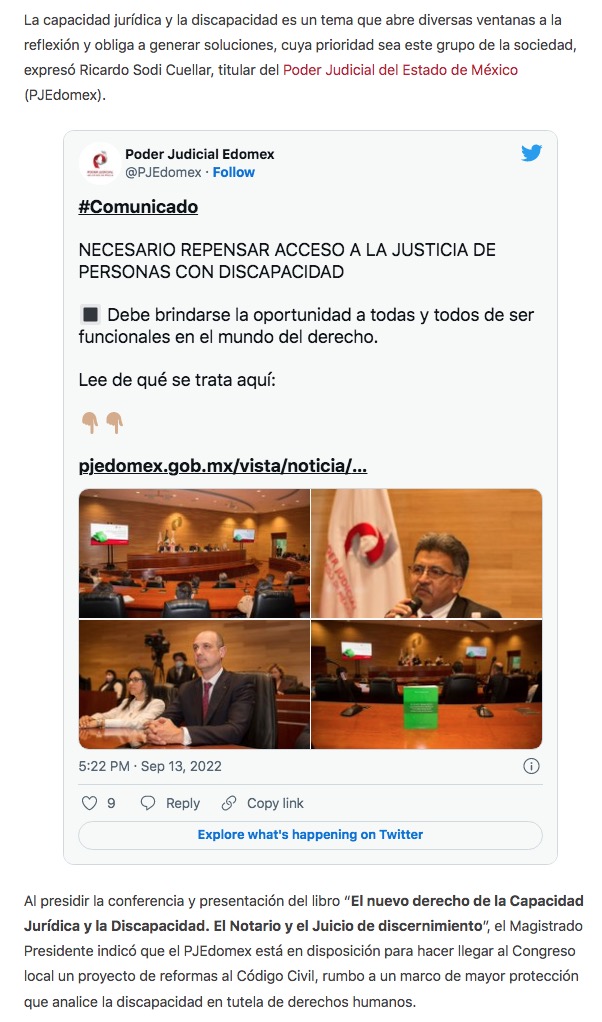Explore what's happening on Twitter
This screenshot has width=602, height=1022.
coord(310,834)
